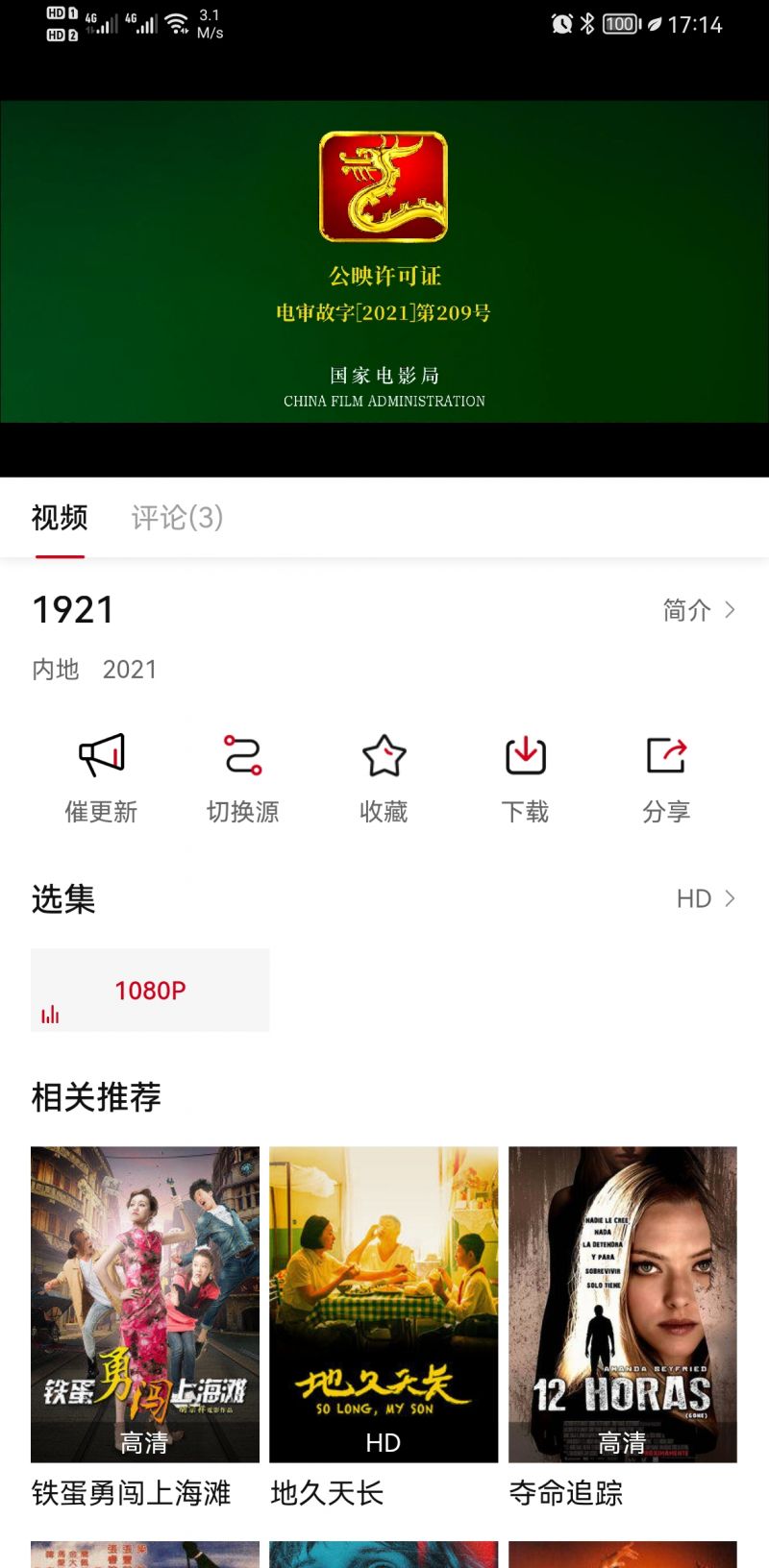Screen dimensions: 769x1568
Task: Select the 1080P episode button
Action: [x=150, y=990]
